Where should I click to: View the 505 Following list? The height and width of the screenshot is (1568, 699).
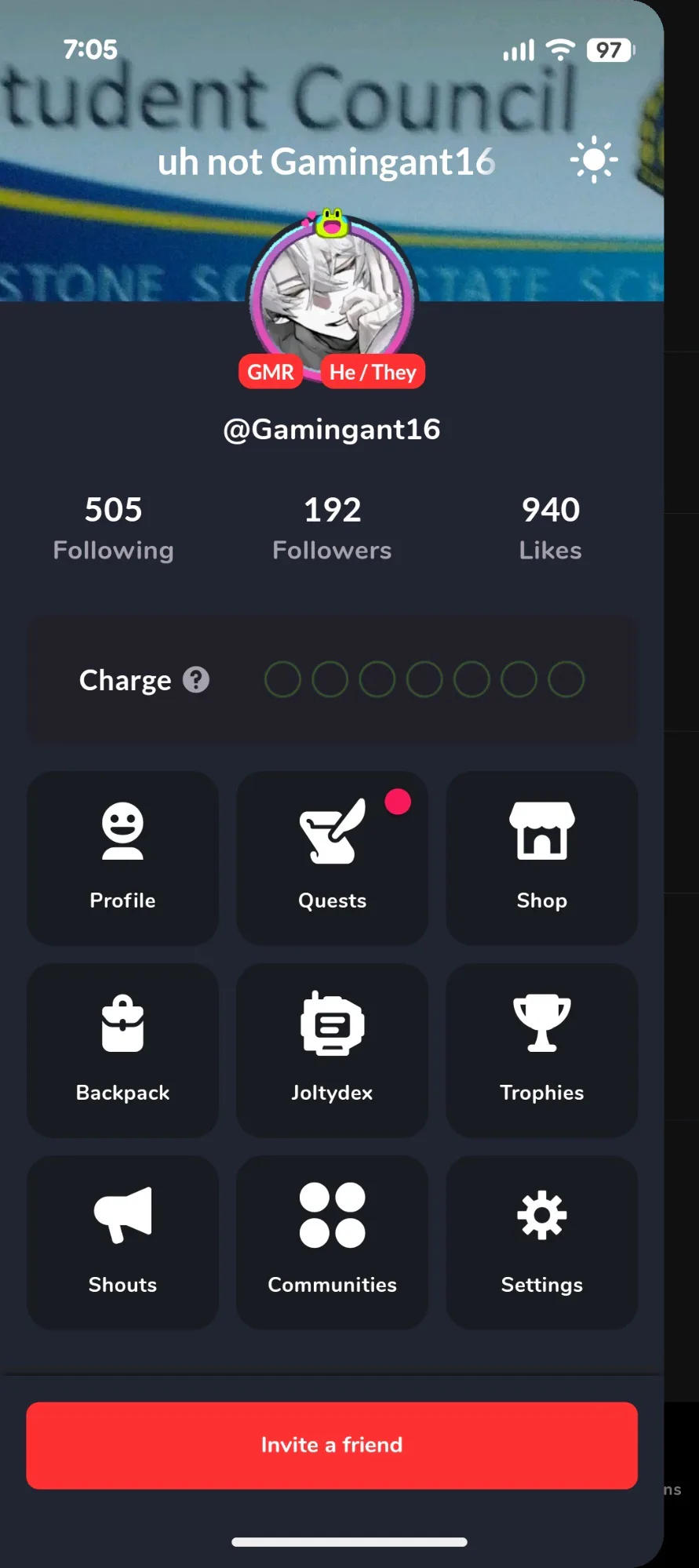coord(114,528)
